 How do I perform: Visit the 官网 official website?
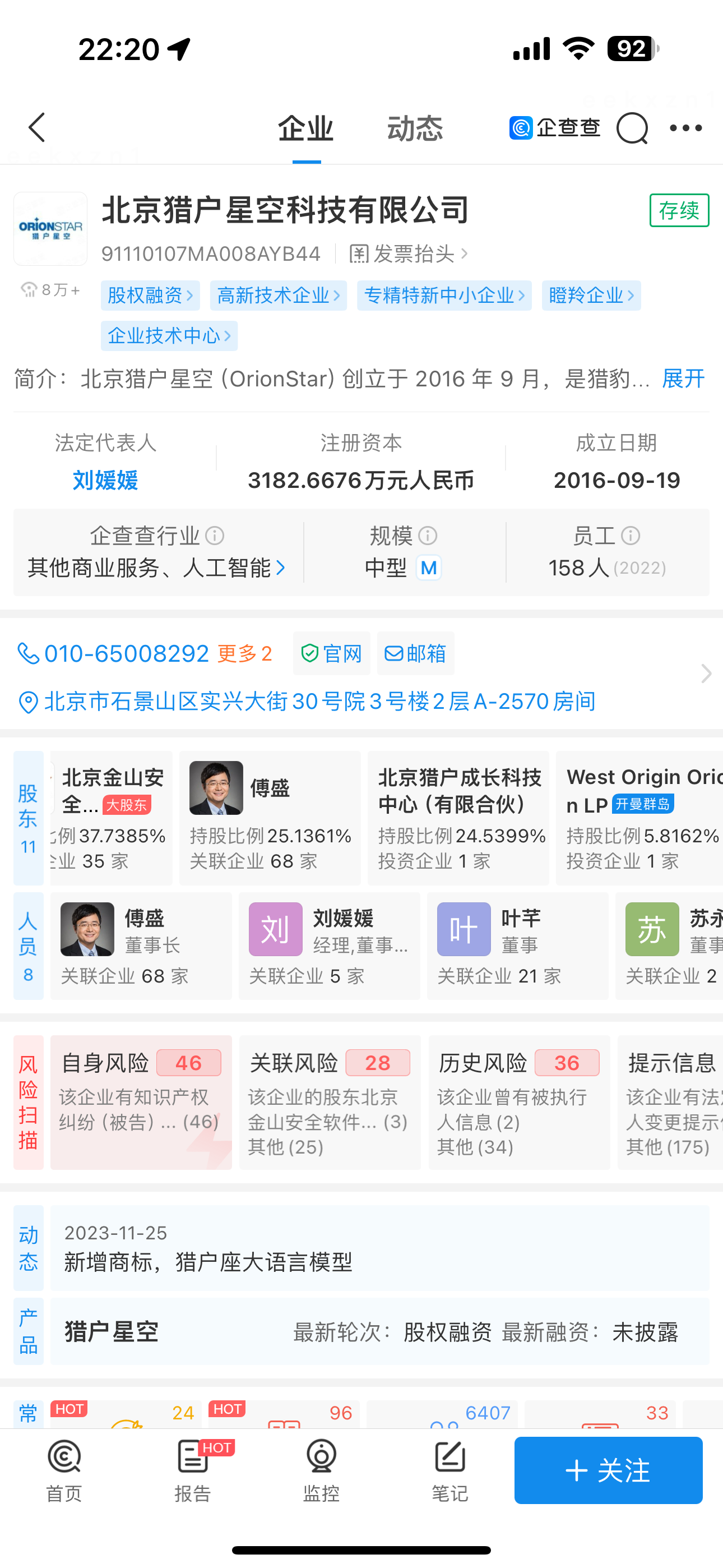(x=332, y=654)
